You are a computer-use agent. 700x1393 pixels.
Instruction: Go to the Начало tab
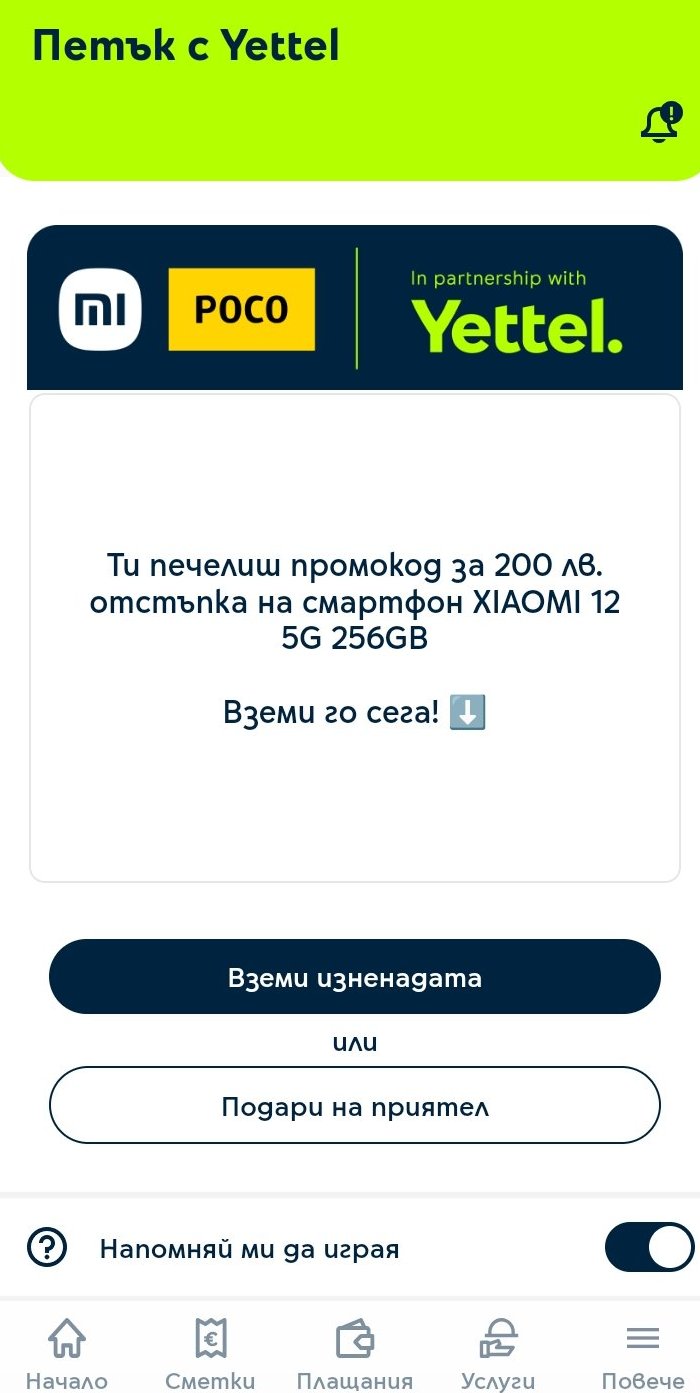pos(67,1352)
